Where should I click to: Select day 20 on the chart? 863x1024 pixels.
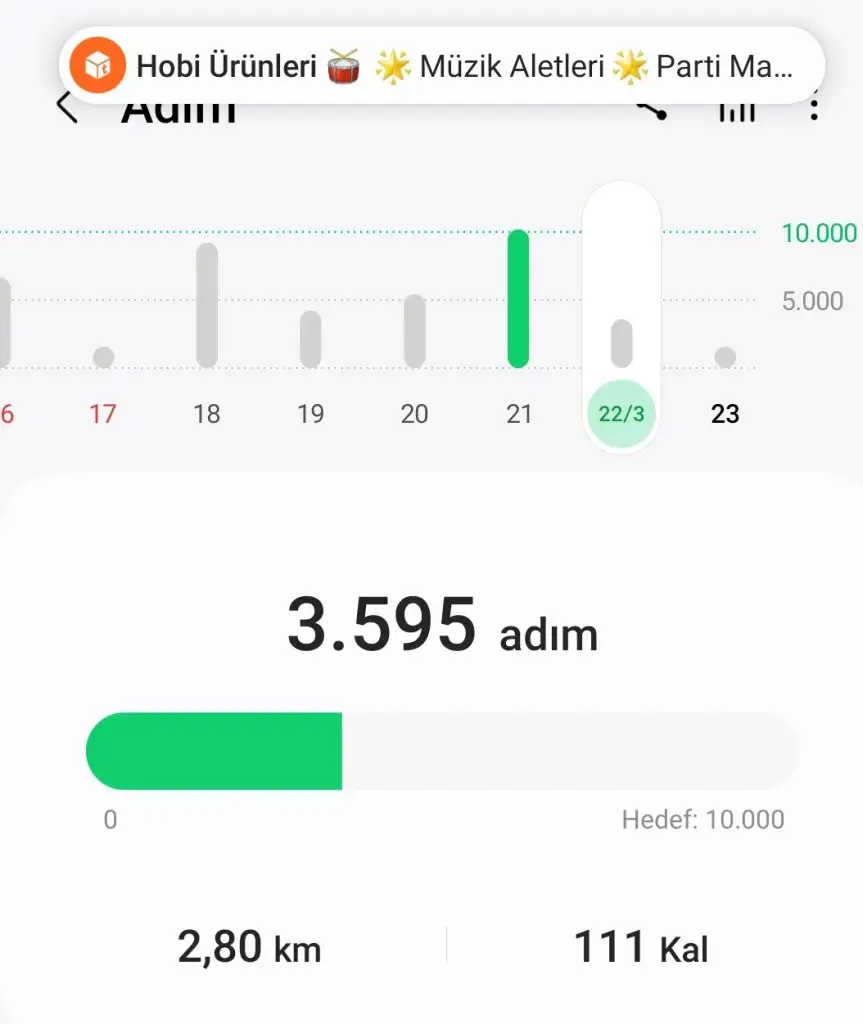(415, 413)
